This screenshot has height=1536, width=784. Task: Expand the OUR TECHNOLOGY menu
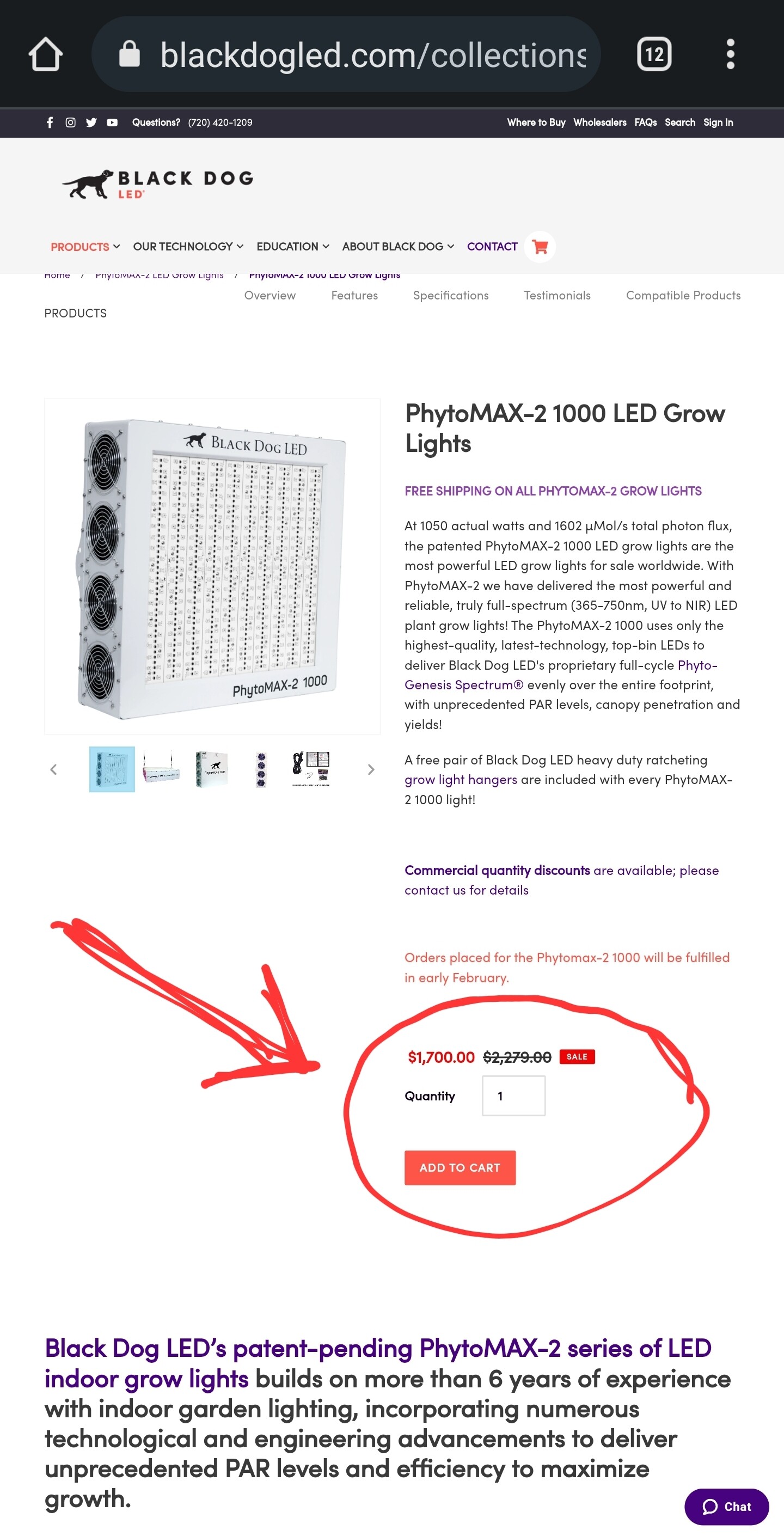[x=188, y=246]
